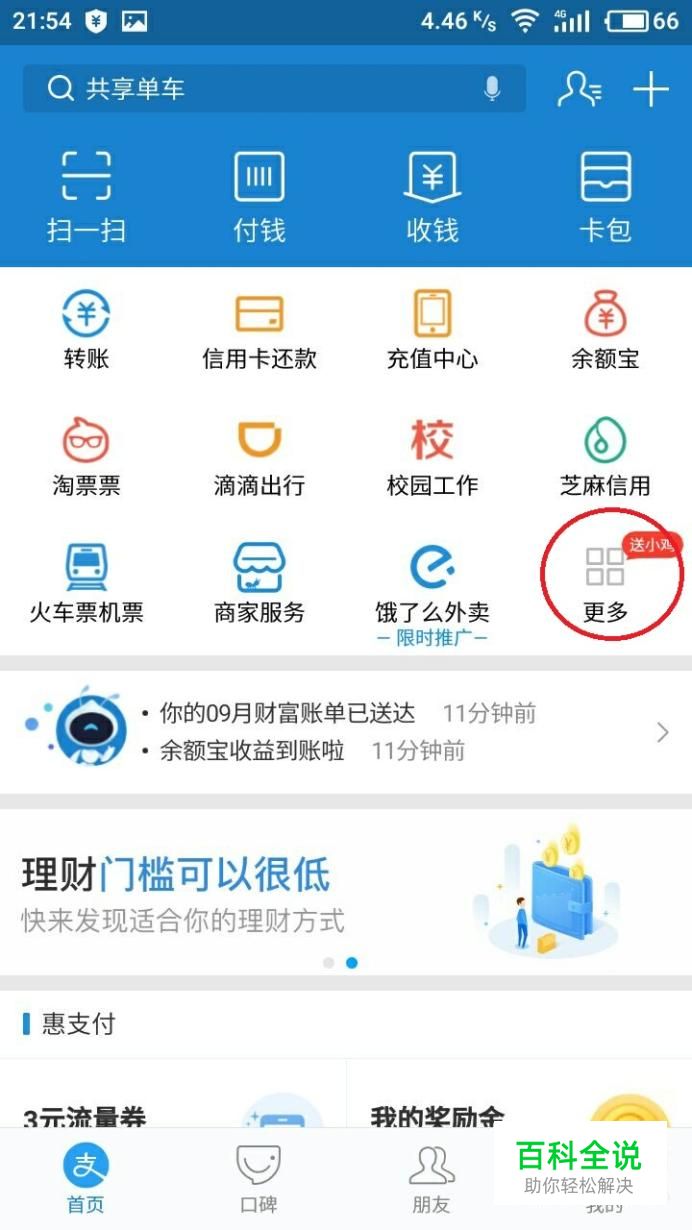Open the plus menu in the top bar
The image size is (692, 1230).
(x=651, y=89)
